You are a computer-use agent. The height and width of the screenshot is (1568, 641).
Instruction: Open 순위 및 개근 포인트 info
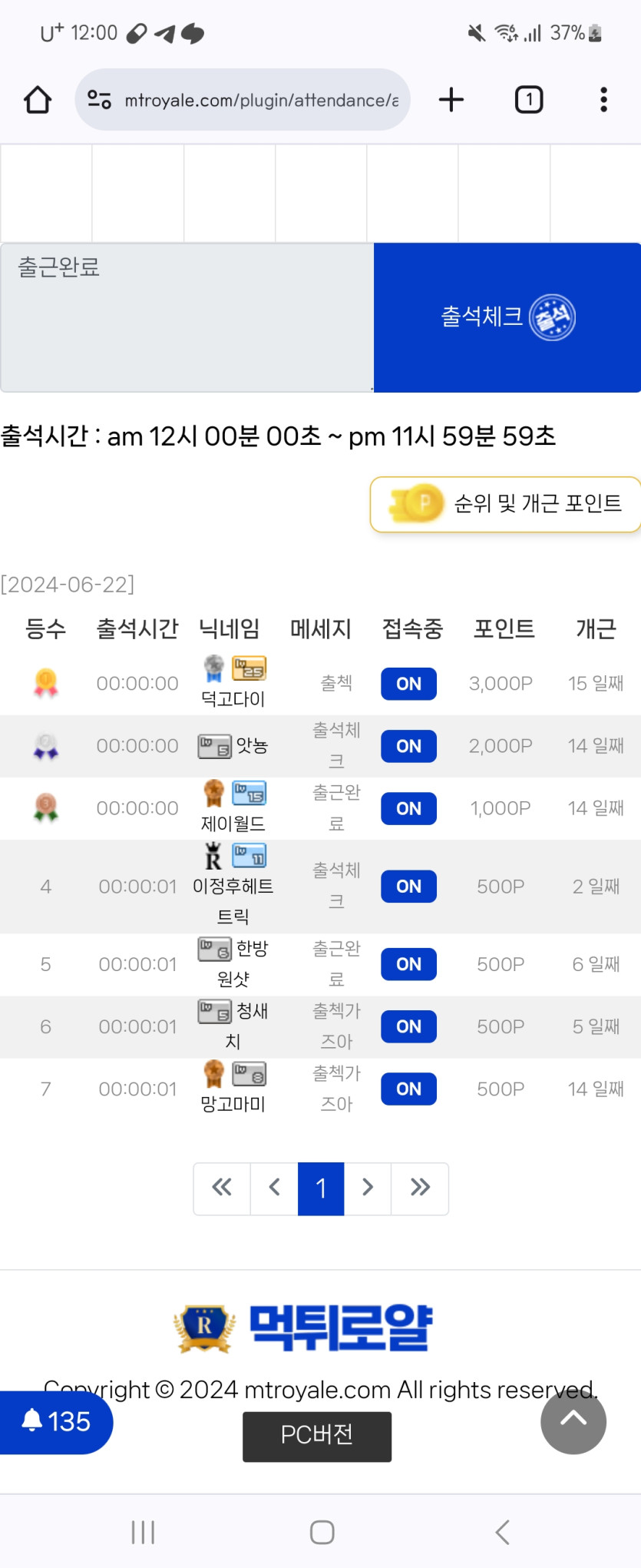coord(506,504)
